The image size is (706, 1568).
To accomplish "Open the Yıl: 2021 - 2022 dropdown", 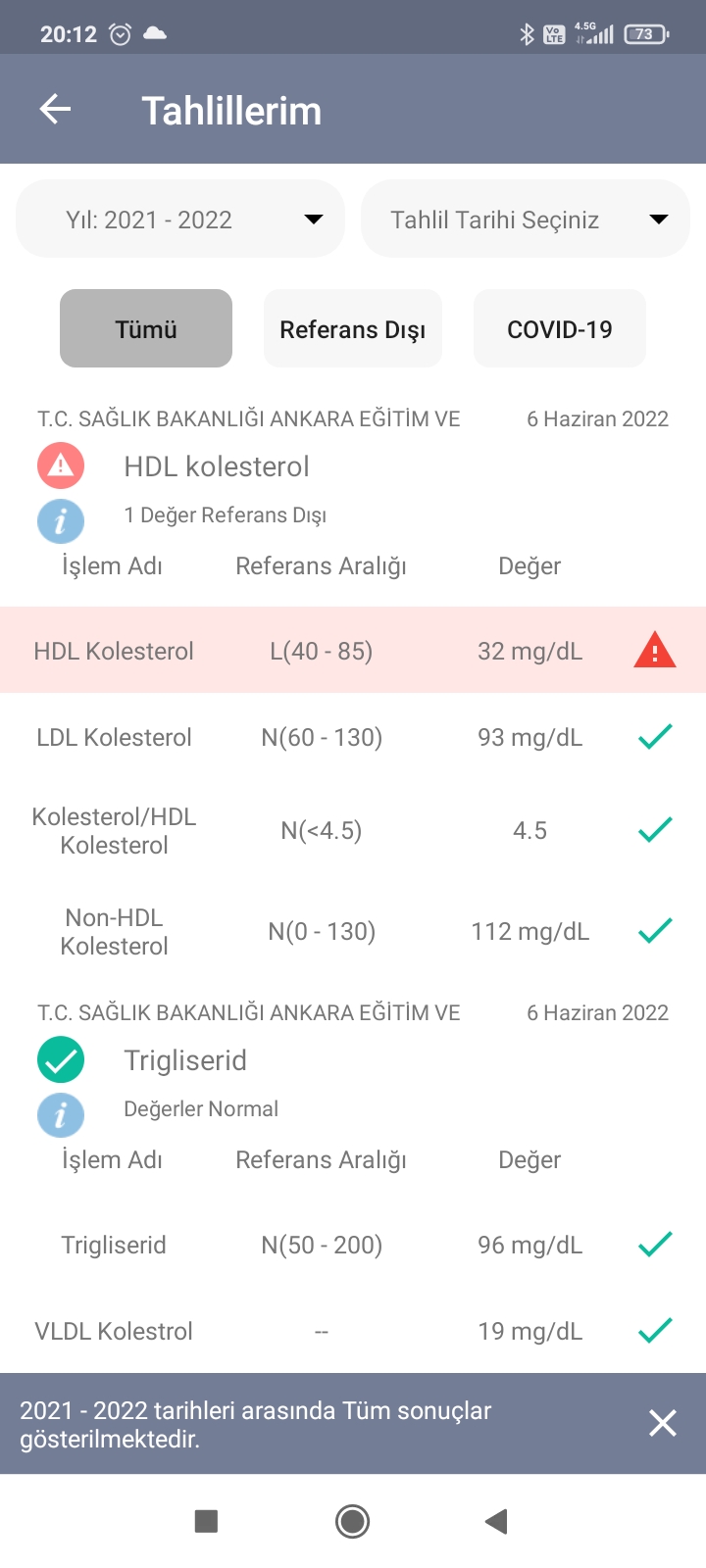I will pos(180,219).
